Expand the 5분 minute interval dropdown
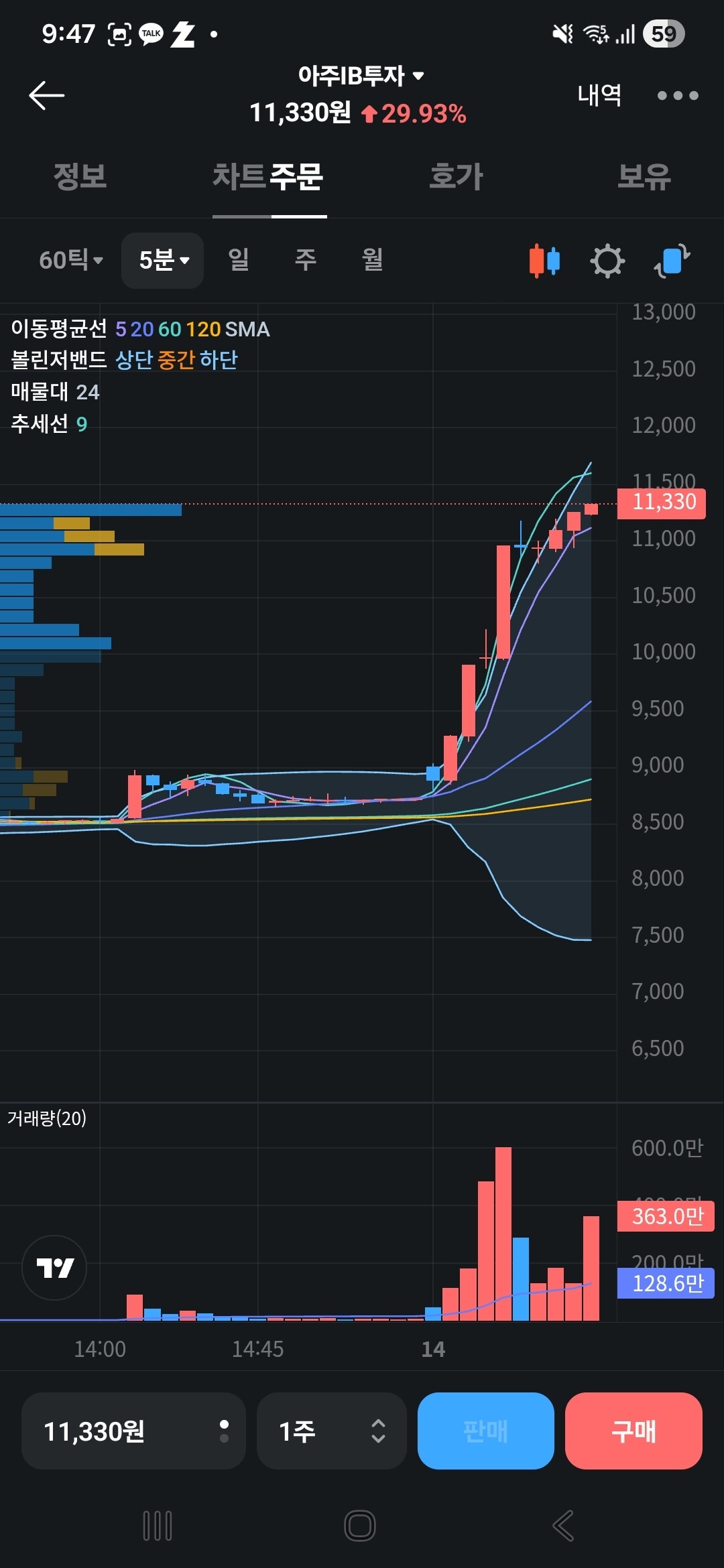 point(163,260)
